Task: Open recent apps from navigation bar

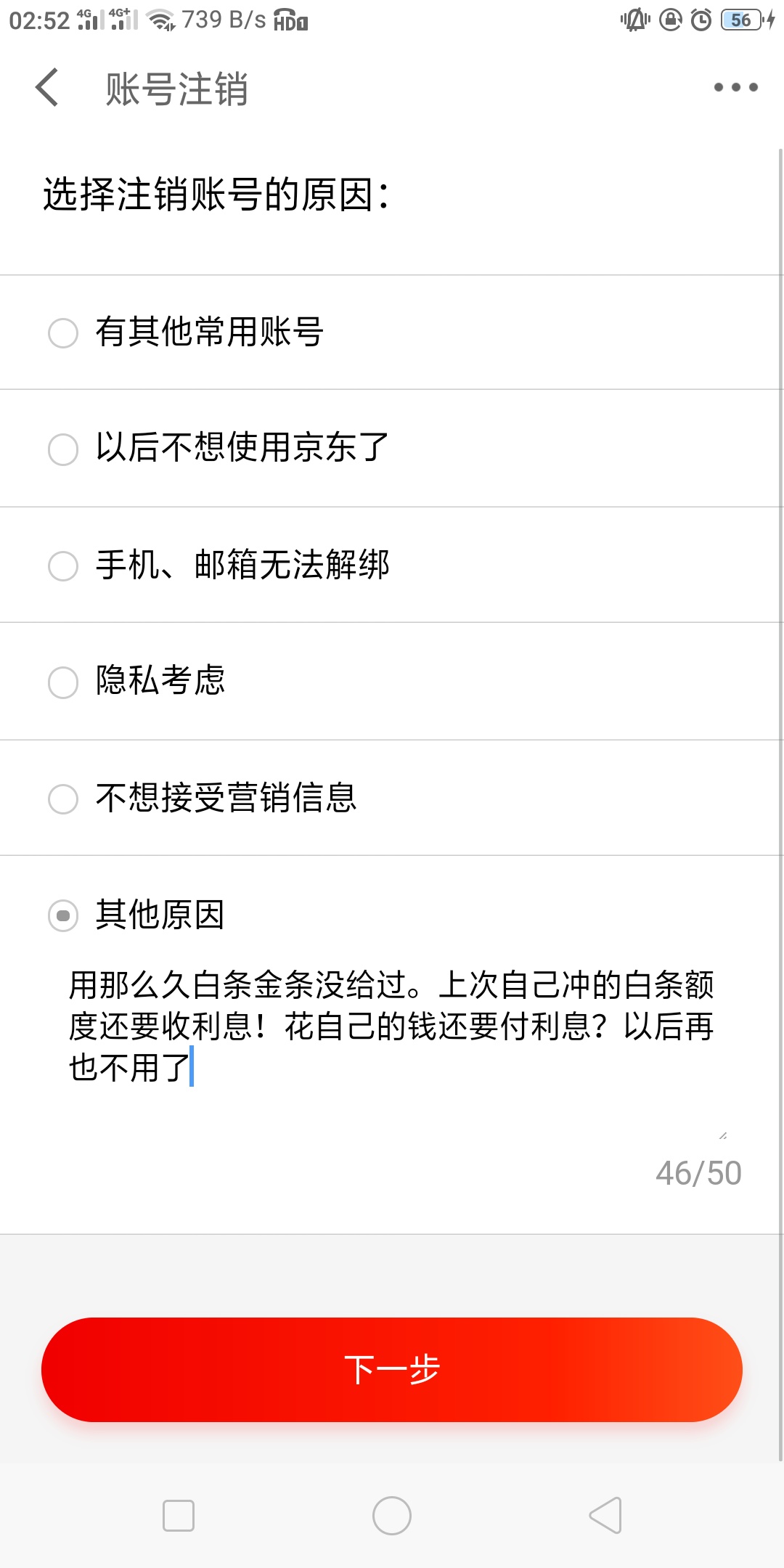Action: click(x=179, y=1516)
